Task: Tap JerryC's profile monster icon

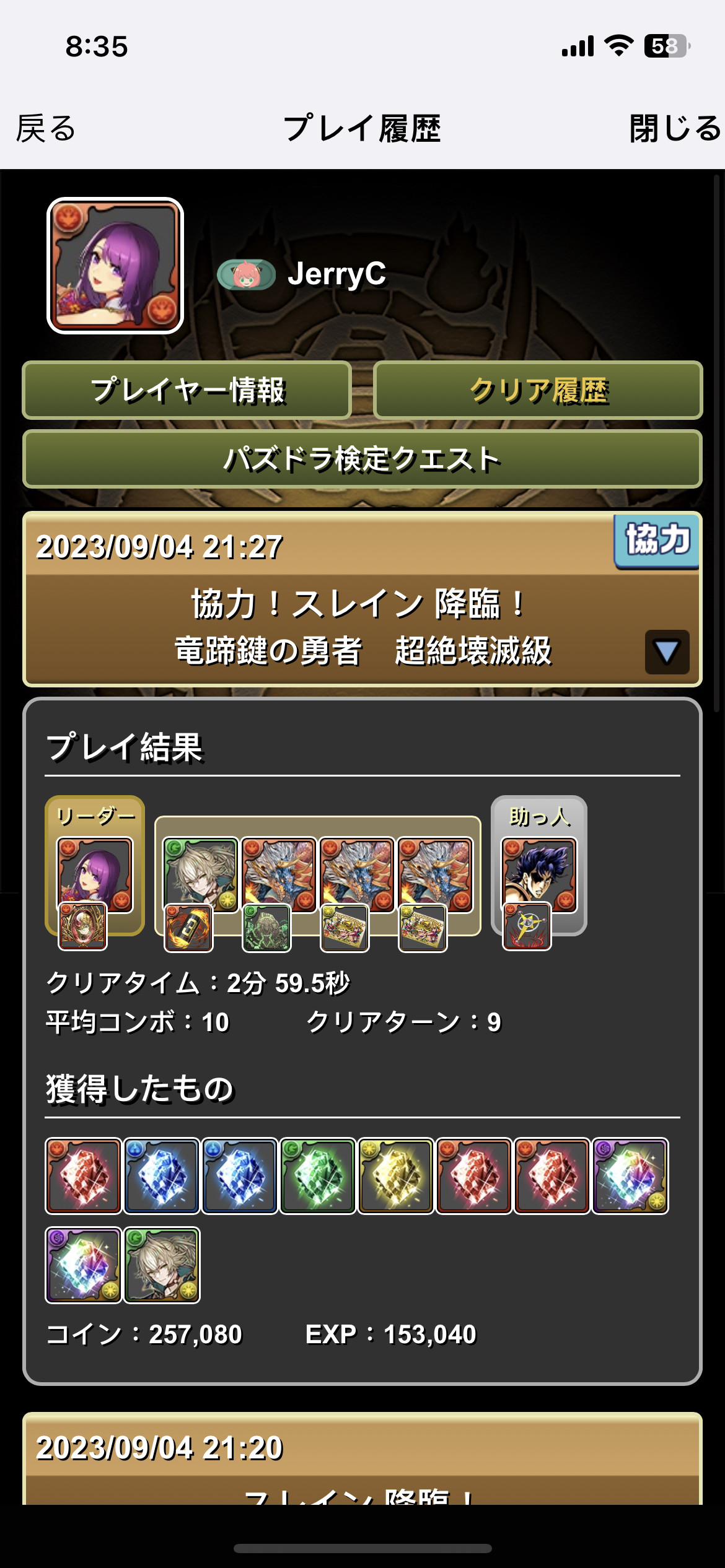Action: [x=115, y=266]
